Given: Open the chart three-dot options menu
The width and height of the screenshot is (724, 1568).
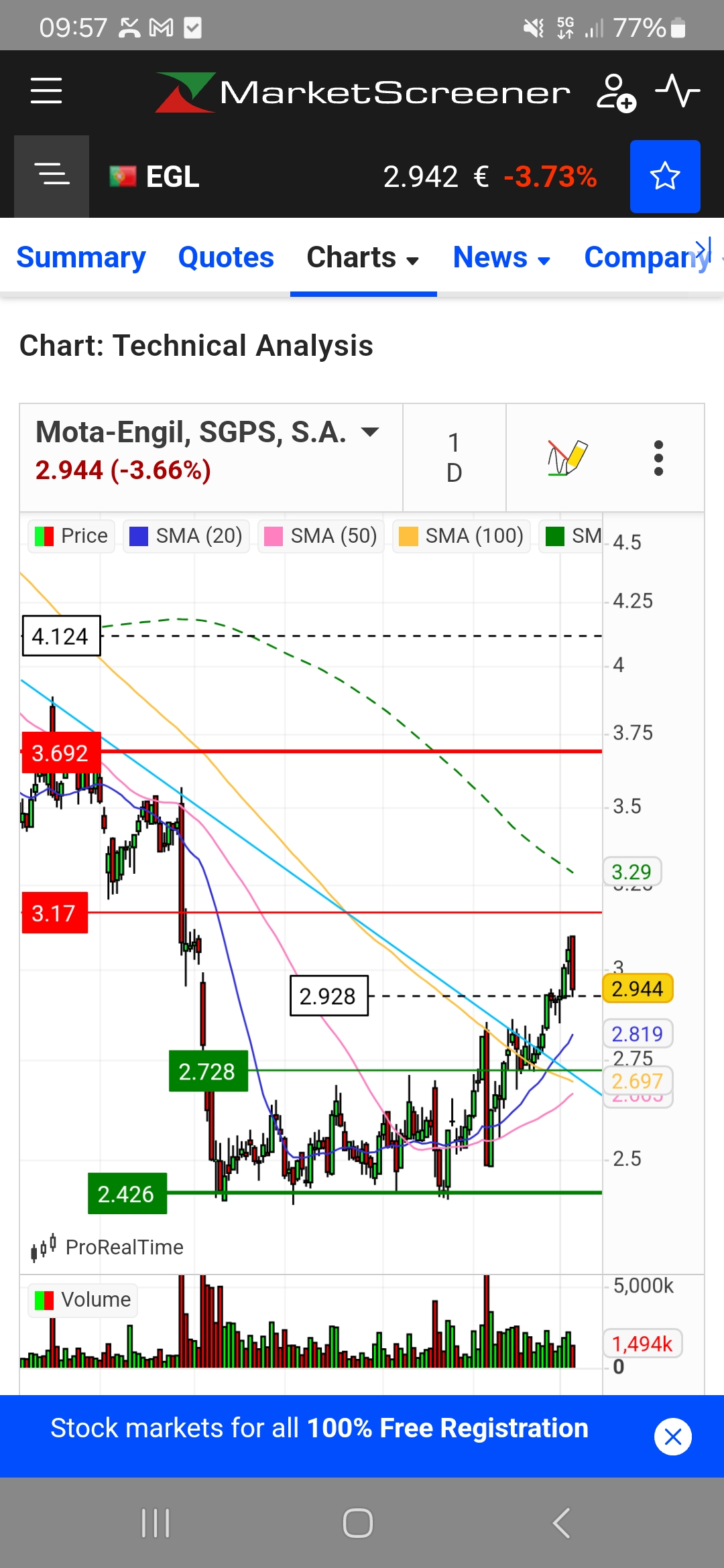Looking at the screenshot, I should tap(658, 458).
